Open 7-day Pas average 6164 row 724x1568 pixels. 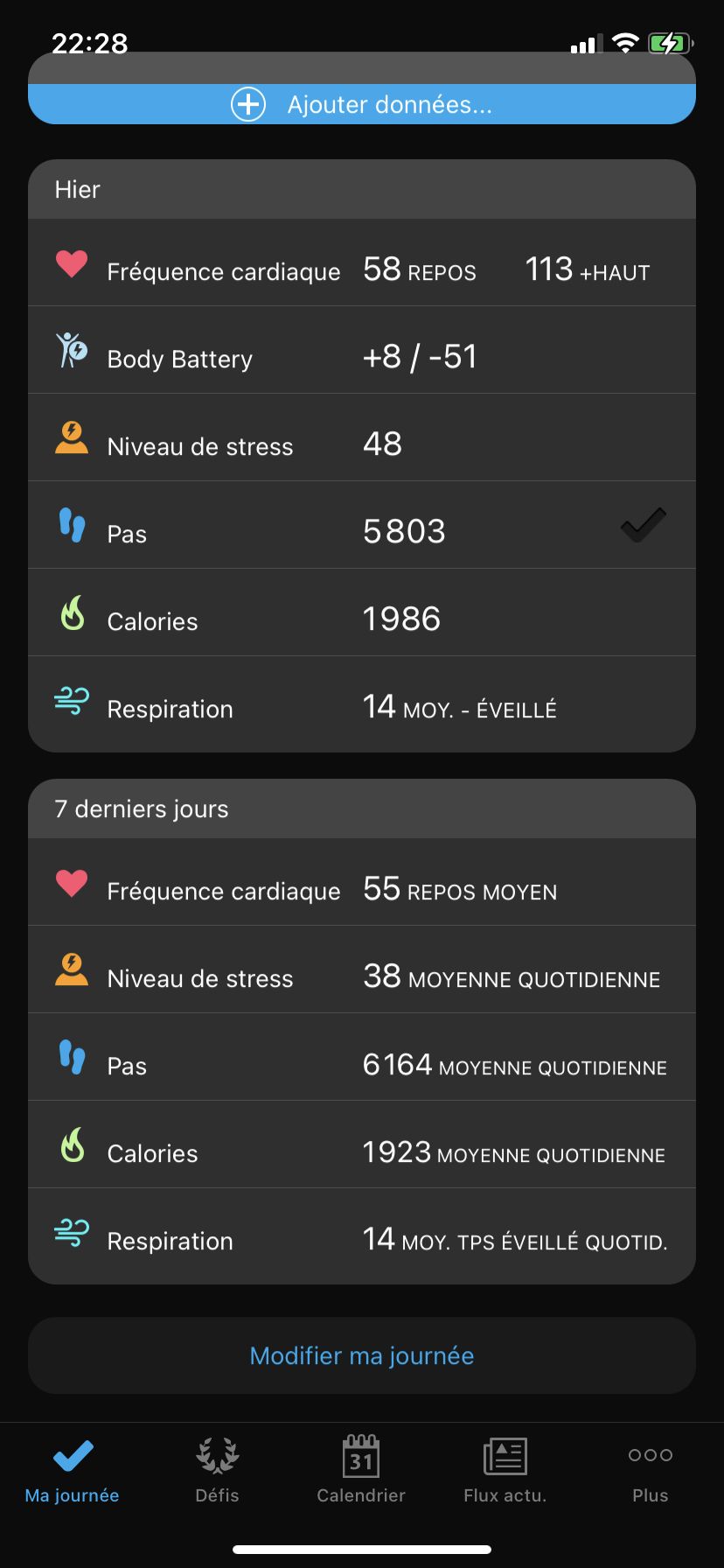tap(362, 1064)
